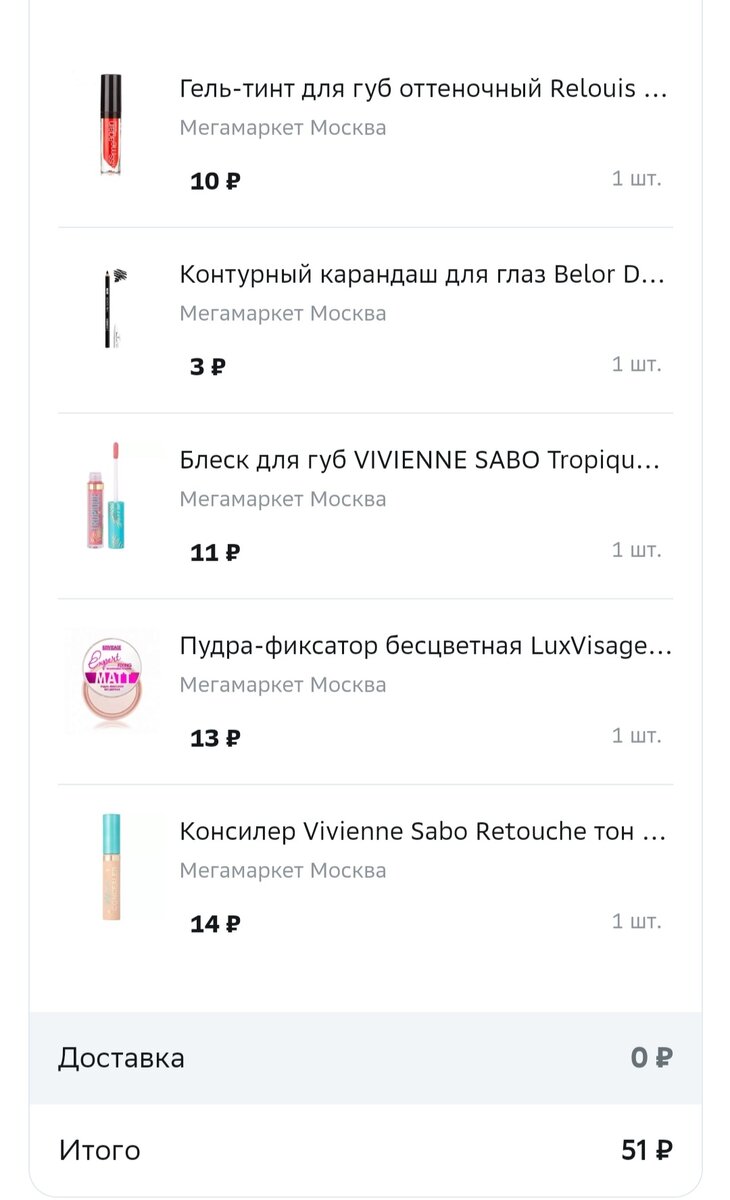Viewport: 730px width, 1200px height.
Task: Click the 1 шт. quantity next to the gloss
Action: coord(638,550)
